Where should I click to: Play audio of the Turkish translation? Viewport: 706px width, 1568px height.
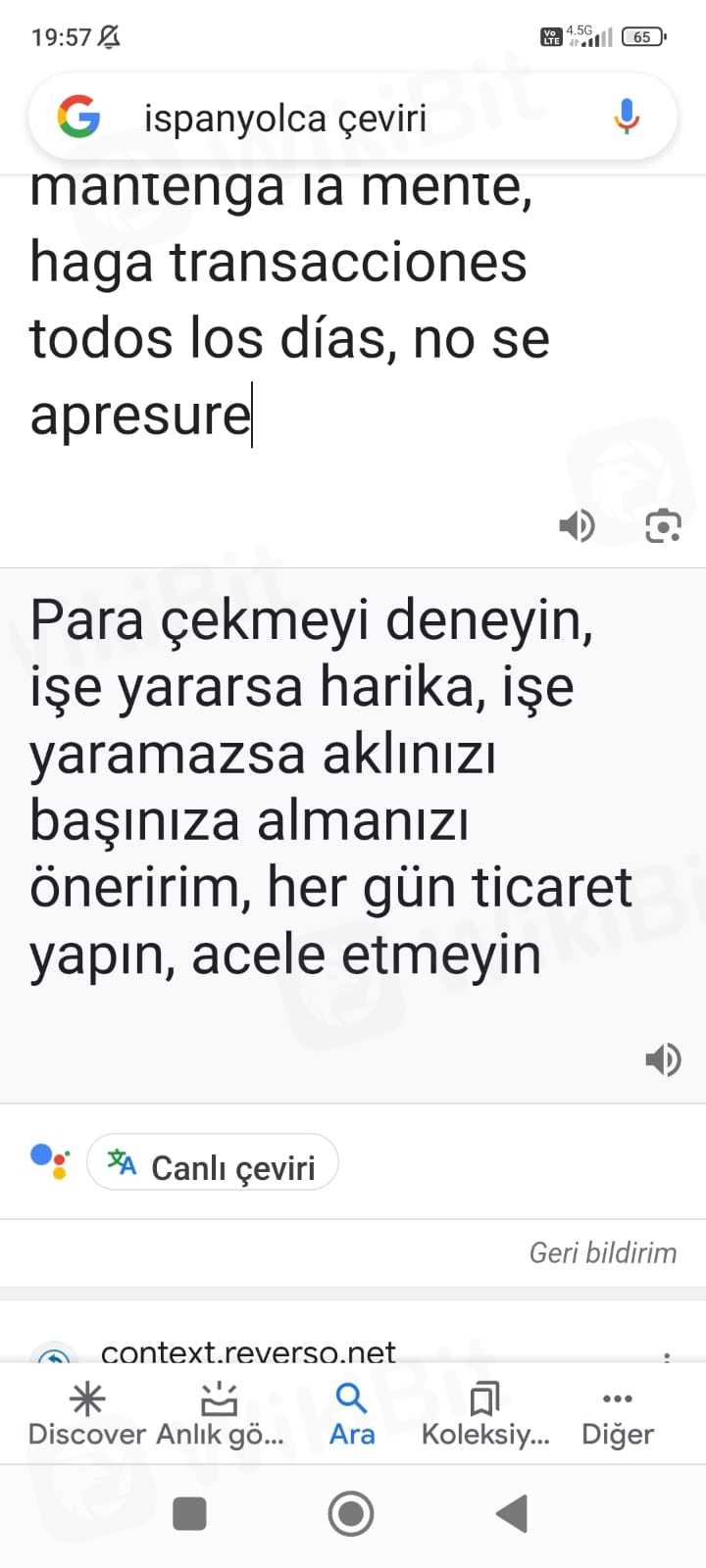[x=663, y=1059]
